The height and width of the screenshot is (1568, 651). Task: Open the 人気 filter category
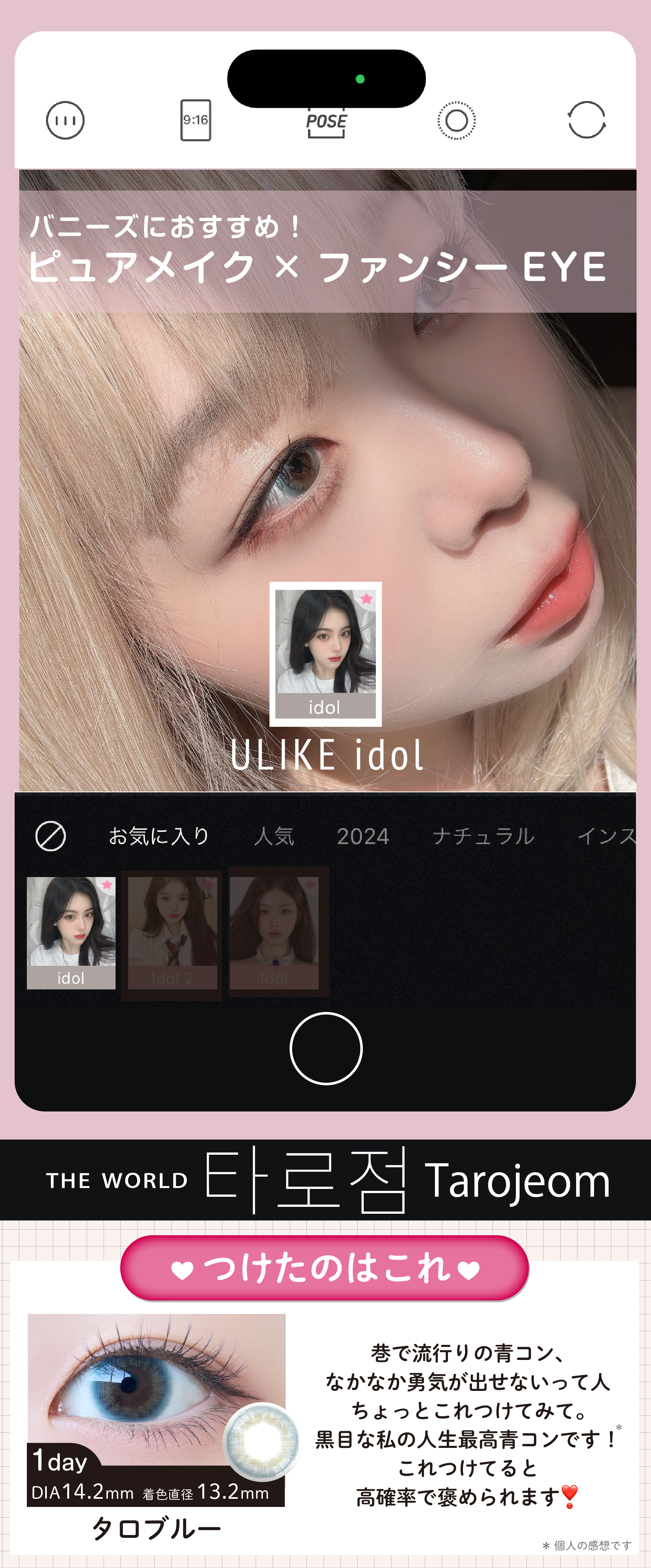[x=275, y=837]
